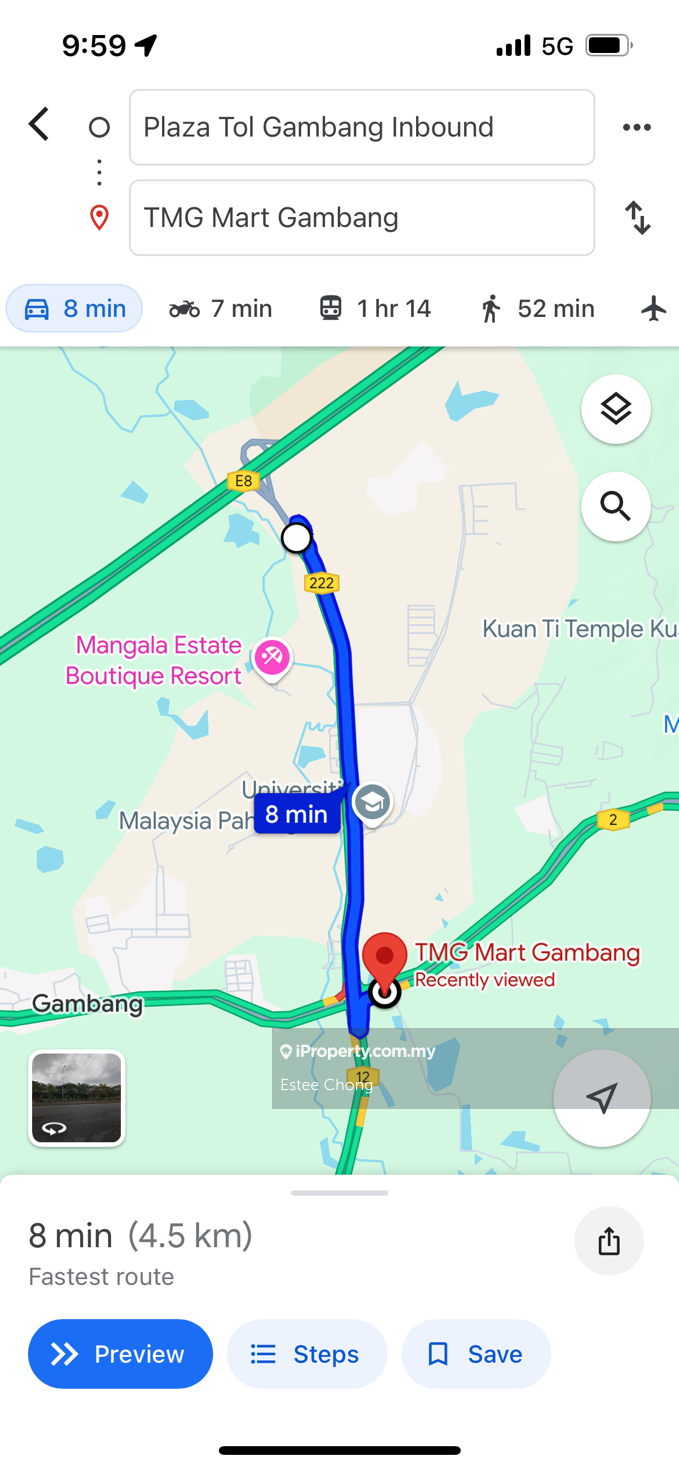Switch to flights mode
The height and width of the screenshot is (1469, 679).
[x=653, y=308]
